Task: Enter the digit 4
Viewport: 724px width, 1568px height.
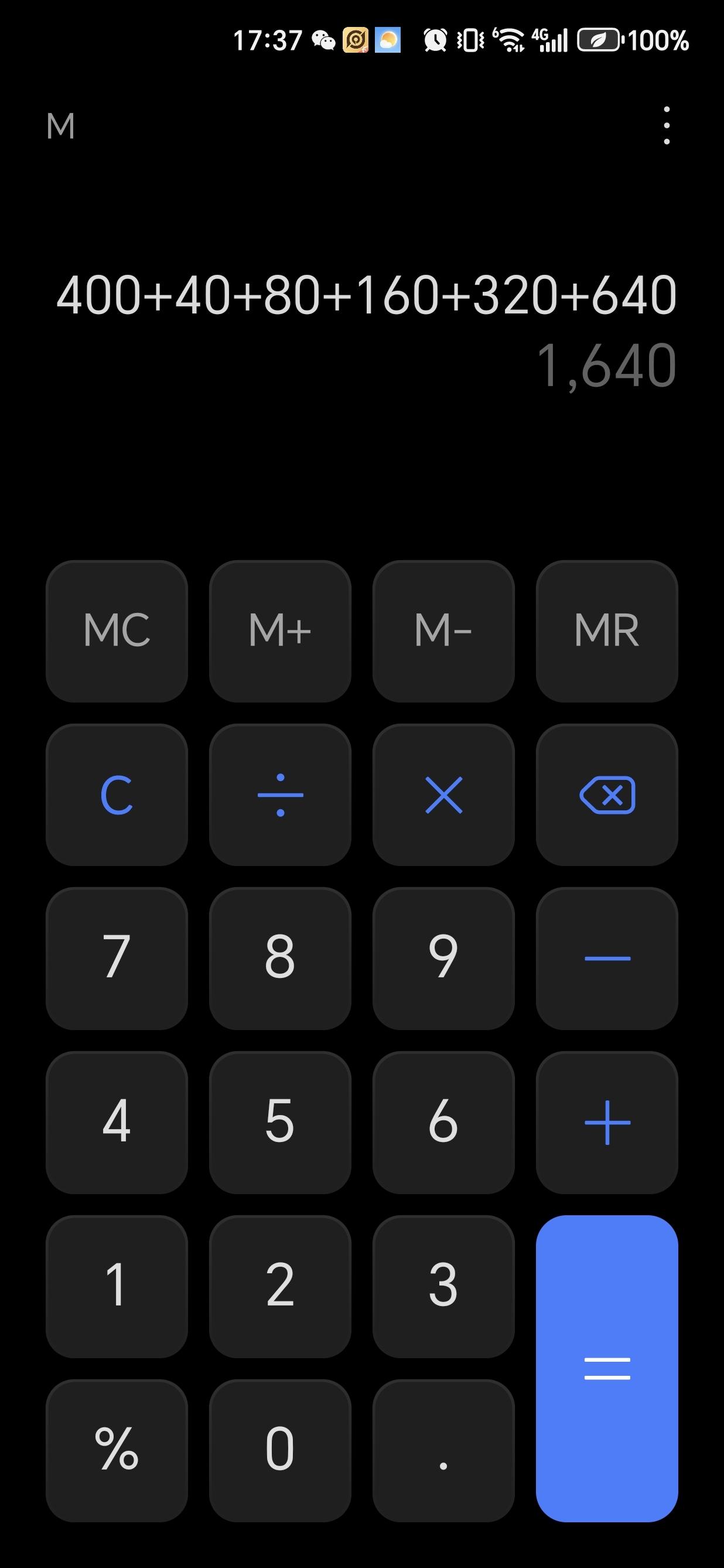Action: point(117,1122)
